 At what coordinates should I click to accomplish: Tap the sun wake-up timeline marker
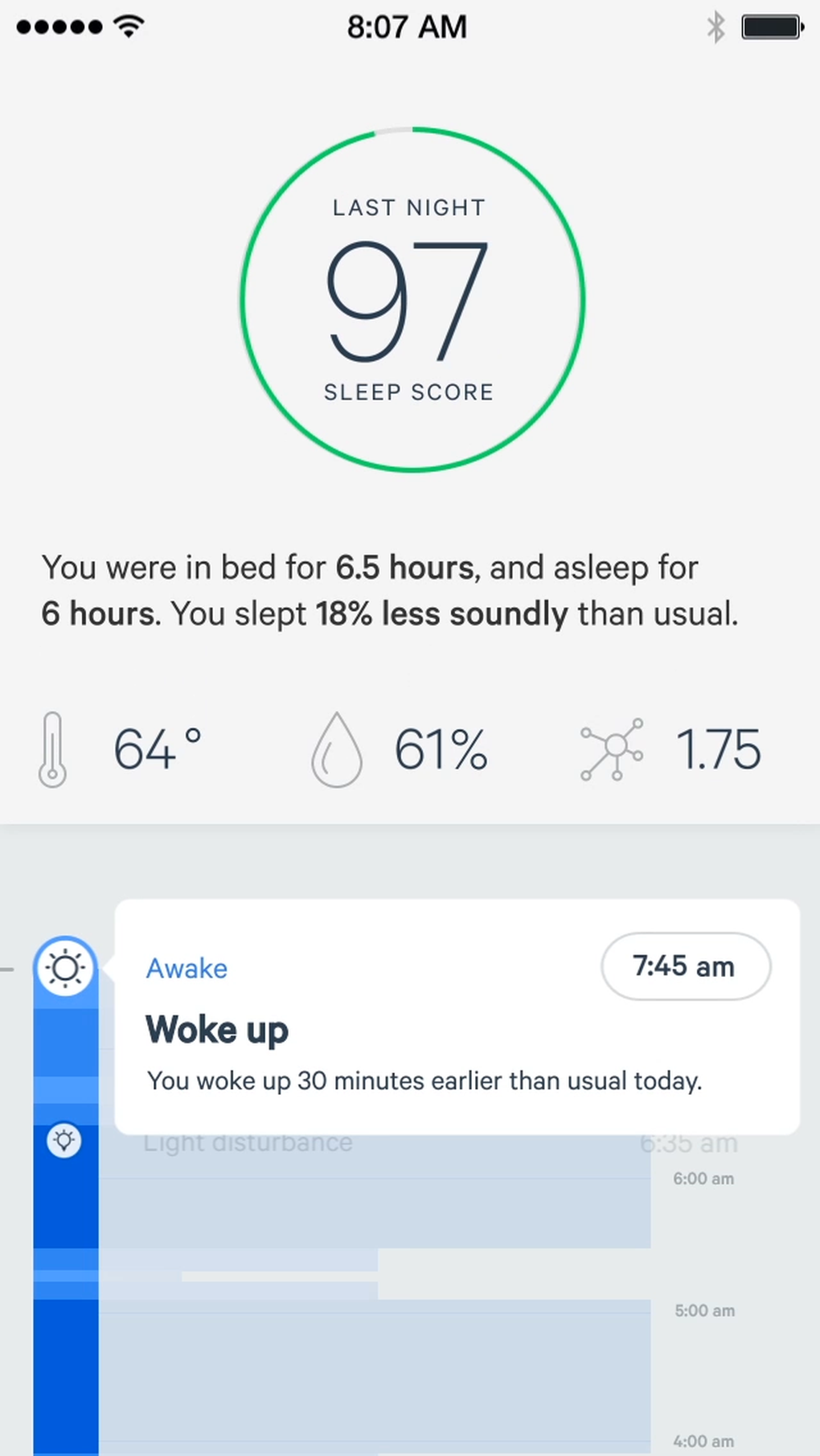click(x=65, y=967)
